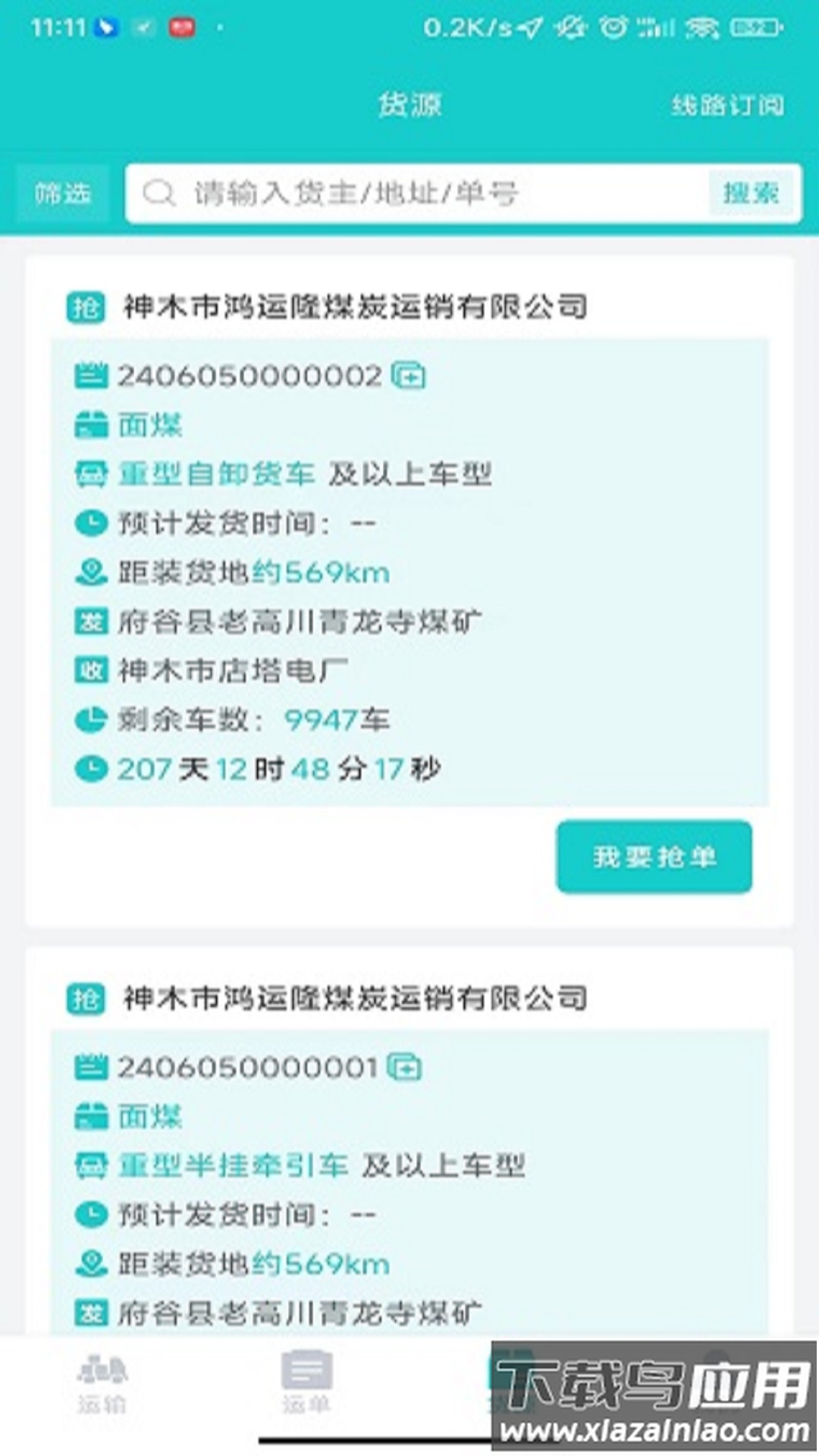
Task: Click the 发 origin icon before 府谷县老高川青龙寺煤矿
Action: 90,620
